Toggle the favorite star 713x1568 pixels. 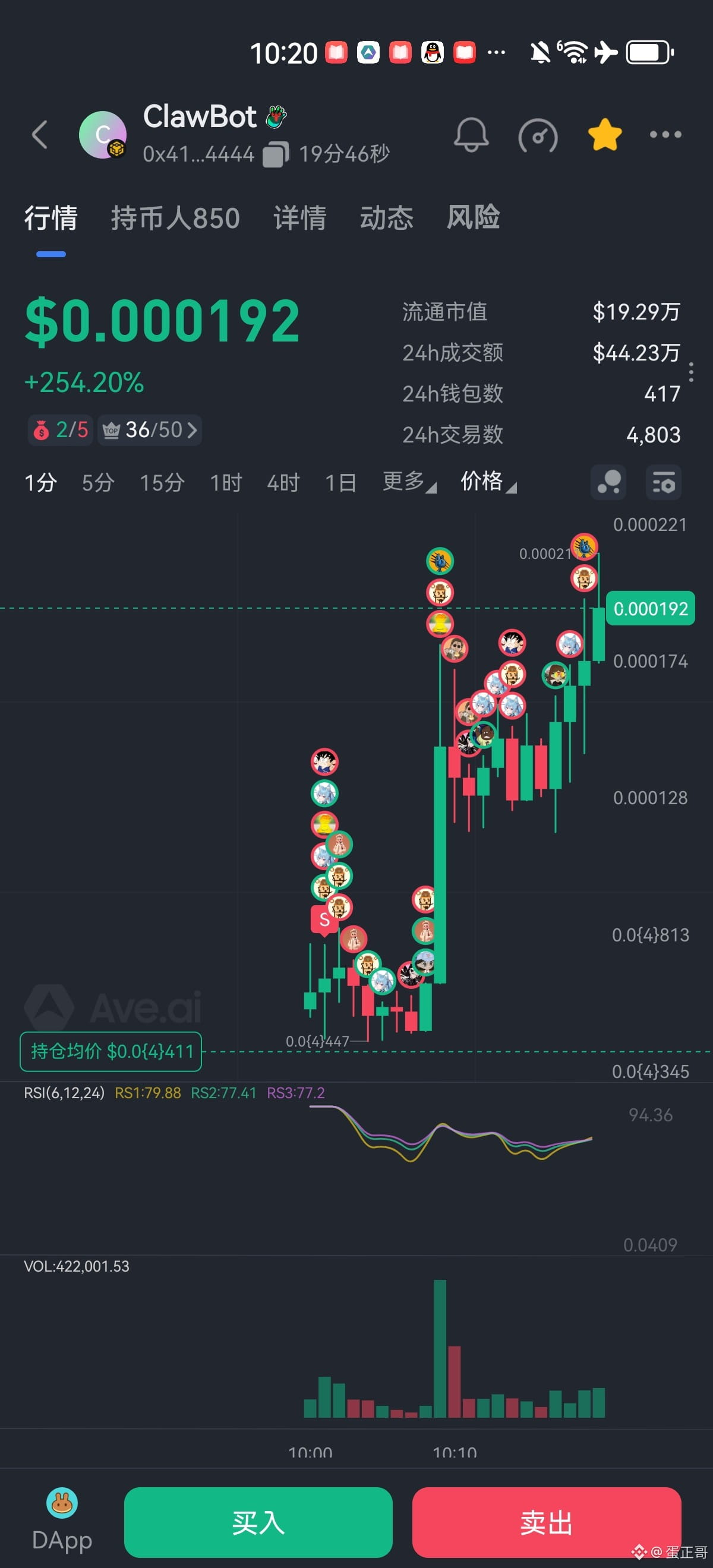(x=604, y=134)
